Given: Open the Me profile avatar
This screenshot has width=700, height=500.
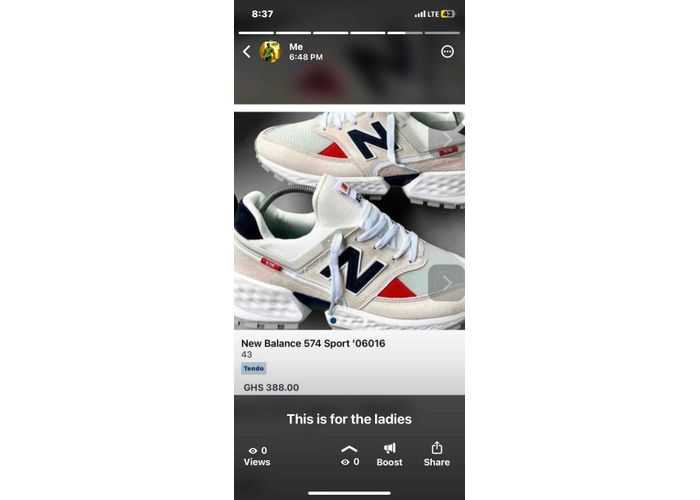Looking at the screenshot, I should pos(270,52).
